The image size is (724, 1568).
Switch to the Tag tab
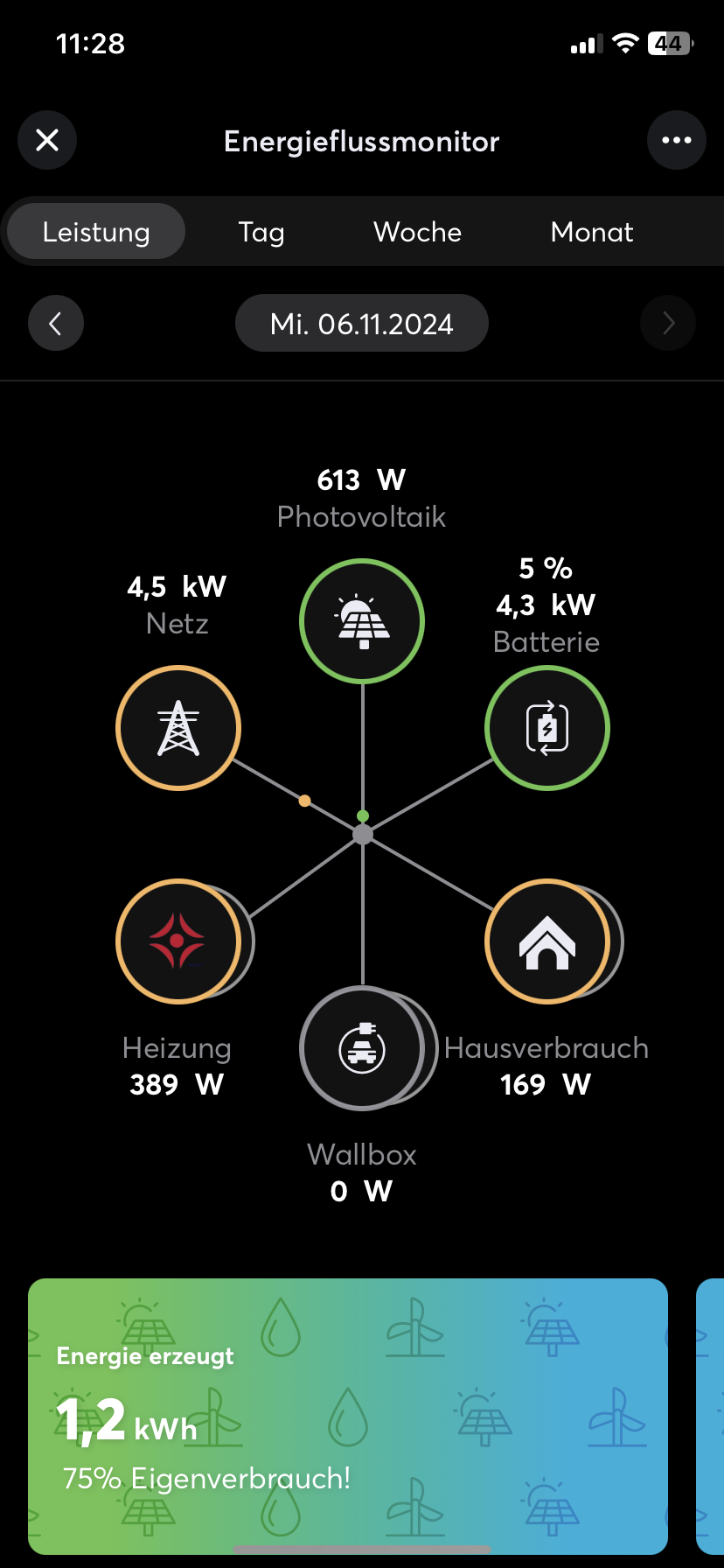261,232
